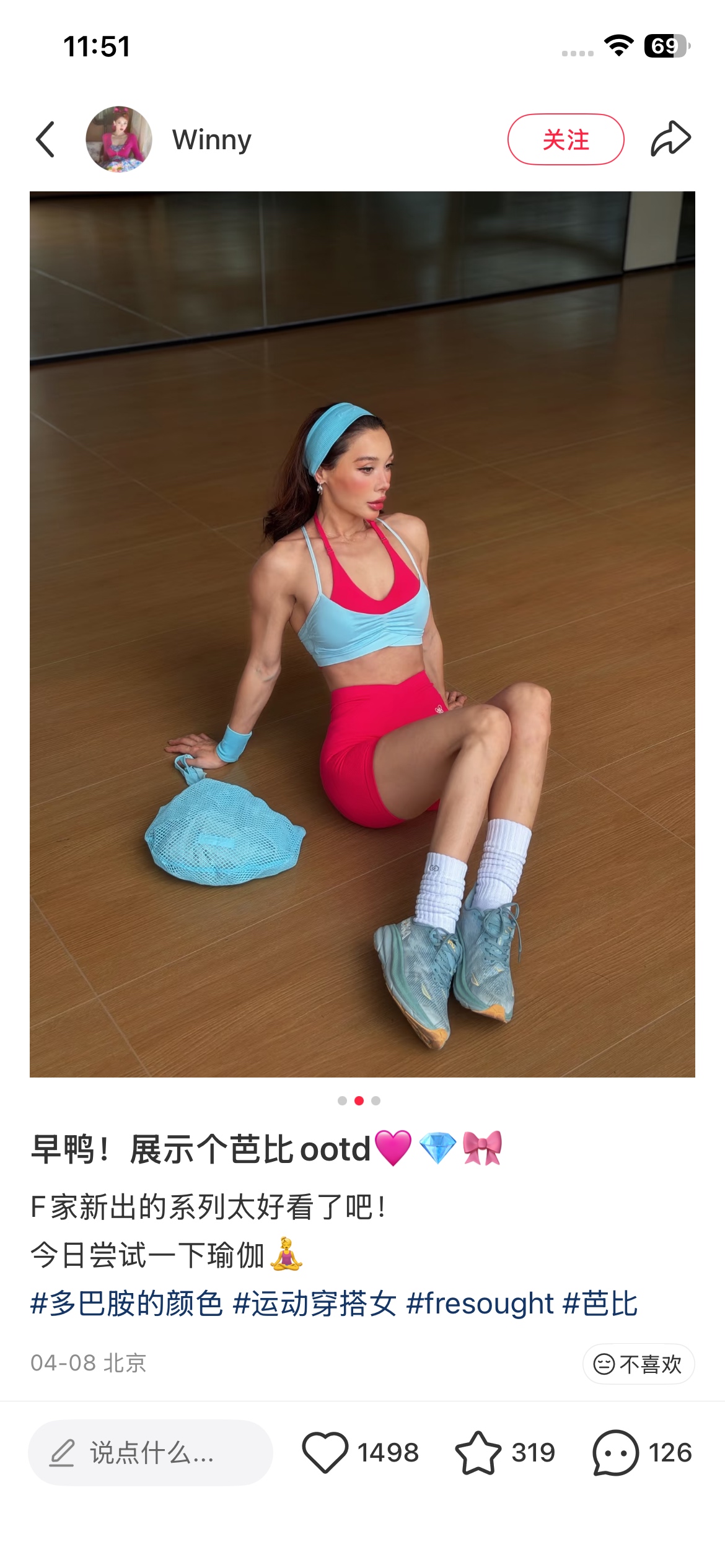
Task: Mark the post as 不喜欢
Action: click(638, 1364)
